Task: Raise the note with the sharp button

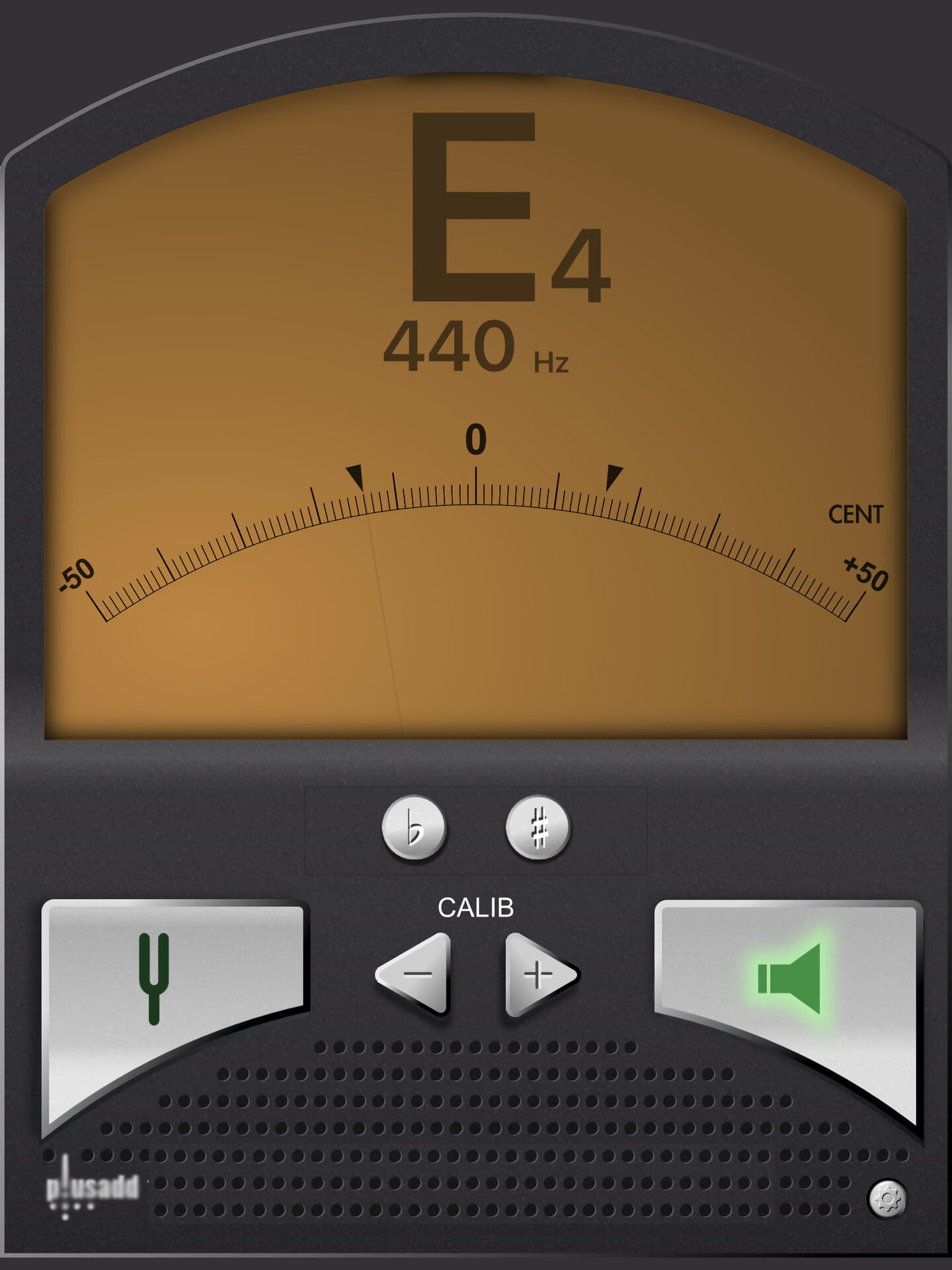Action: 538,828
